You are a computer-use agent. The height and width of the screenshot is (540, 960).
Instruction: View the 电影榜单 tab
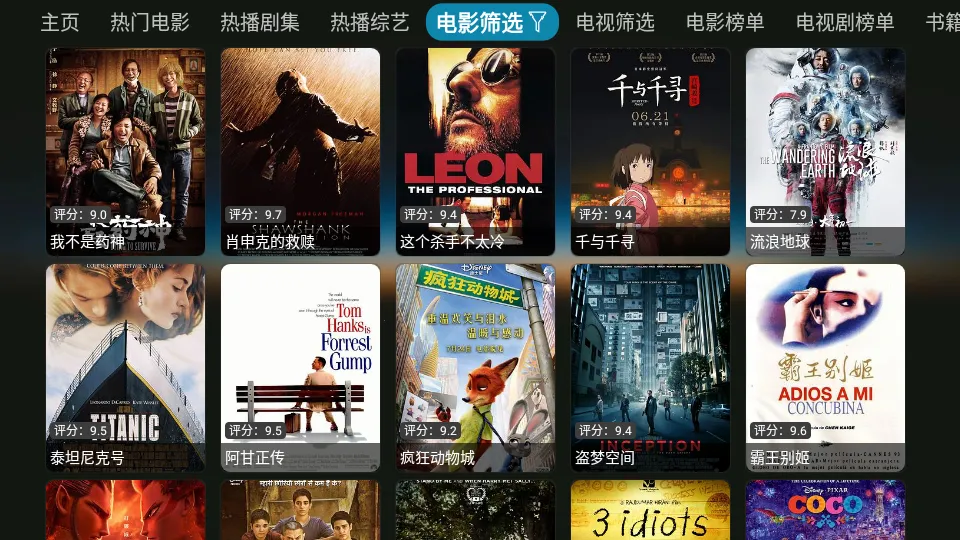click(725, 22)
